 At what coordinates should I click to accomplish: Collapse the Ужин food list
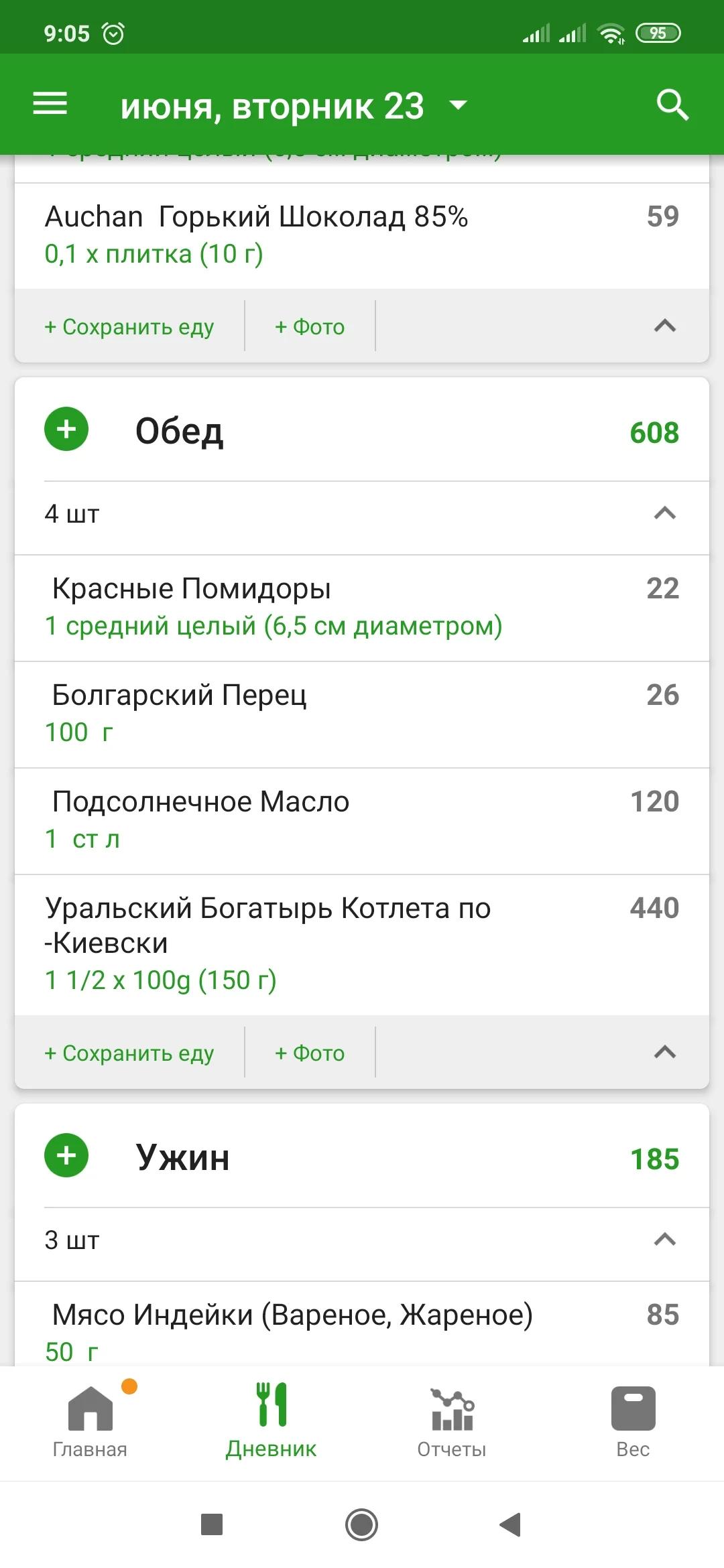[664, 1238]
